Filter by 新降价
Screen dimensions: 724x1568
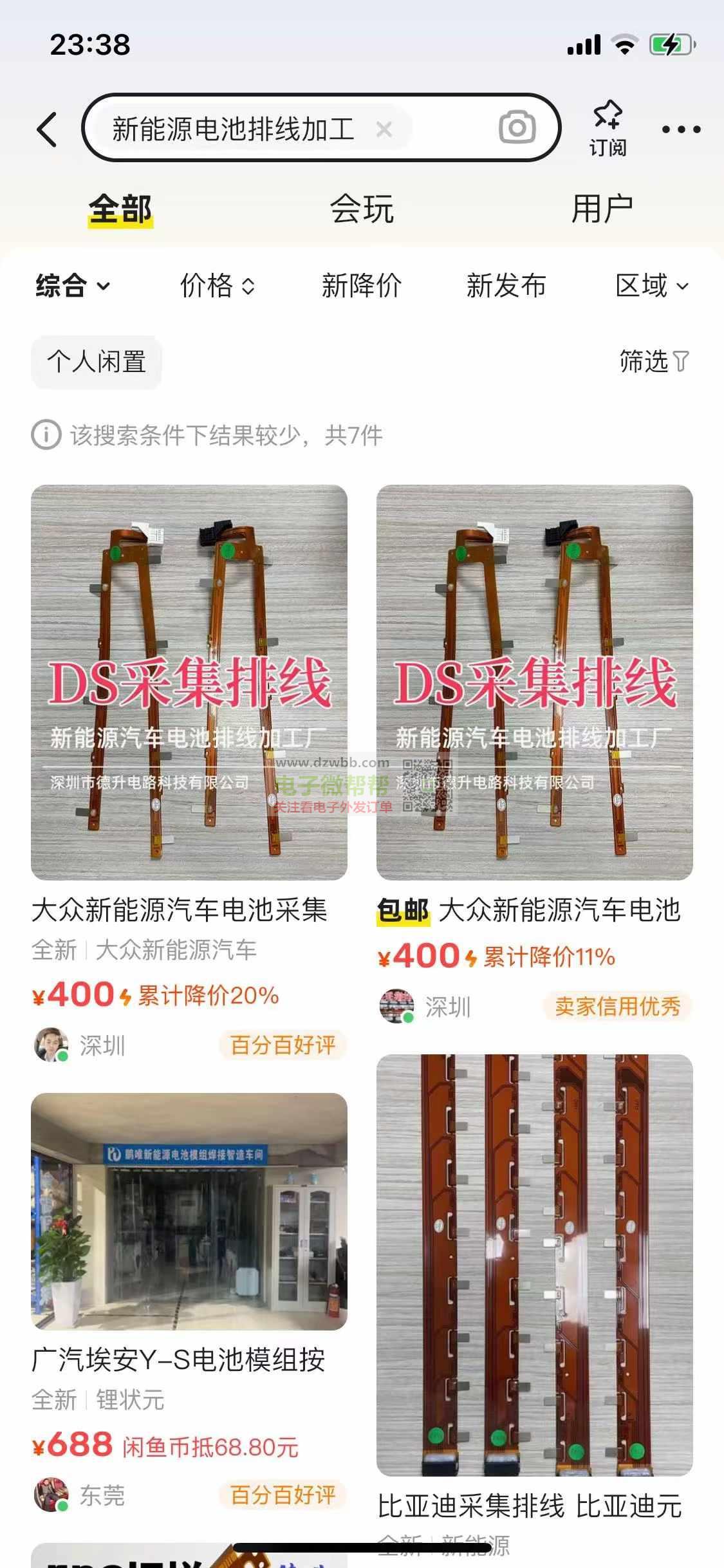pos(362,286)
